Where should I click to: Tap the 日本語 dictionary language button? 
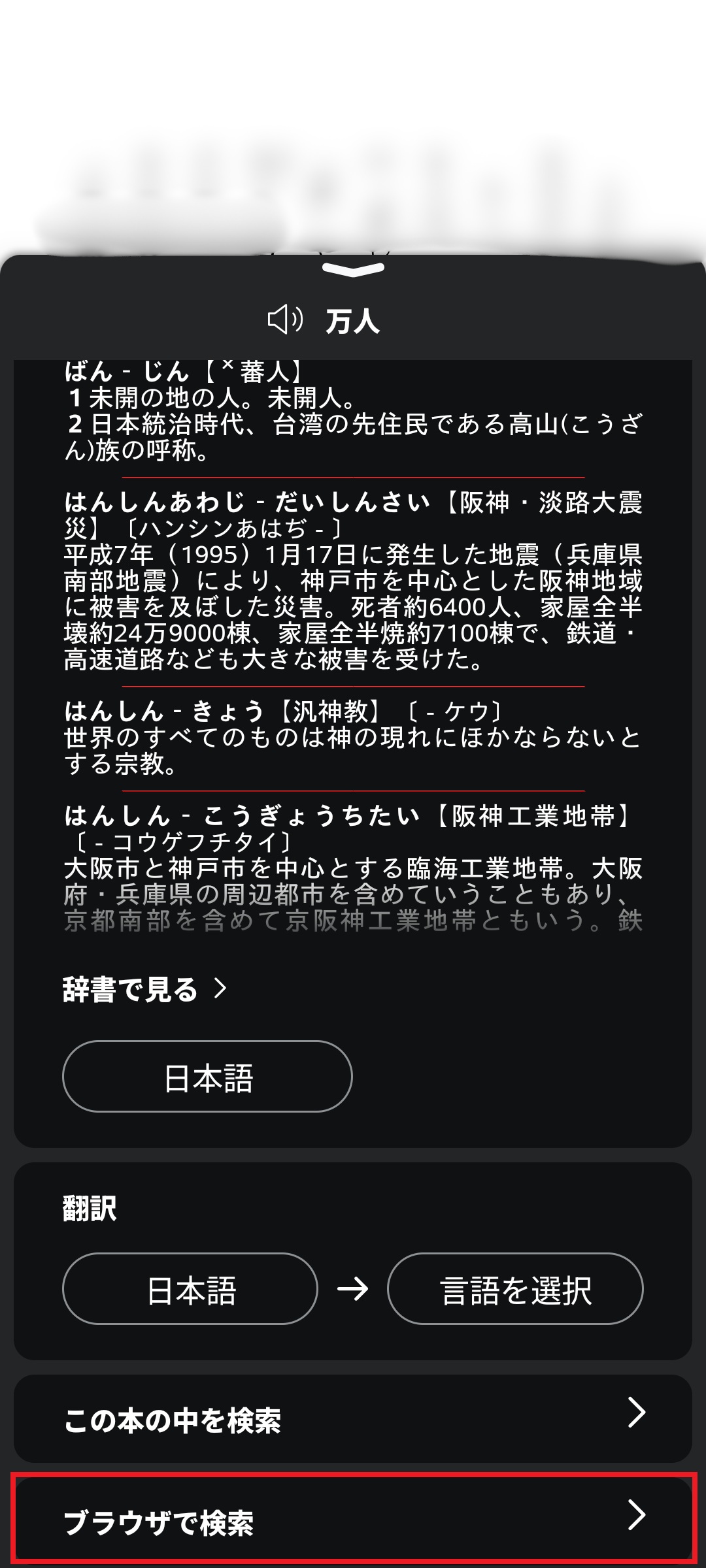[x=207, y=1077]
